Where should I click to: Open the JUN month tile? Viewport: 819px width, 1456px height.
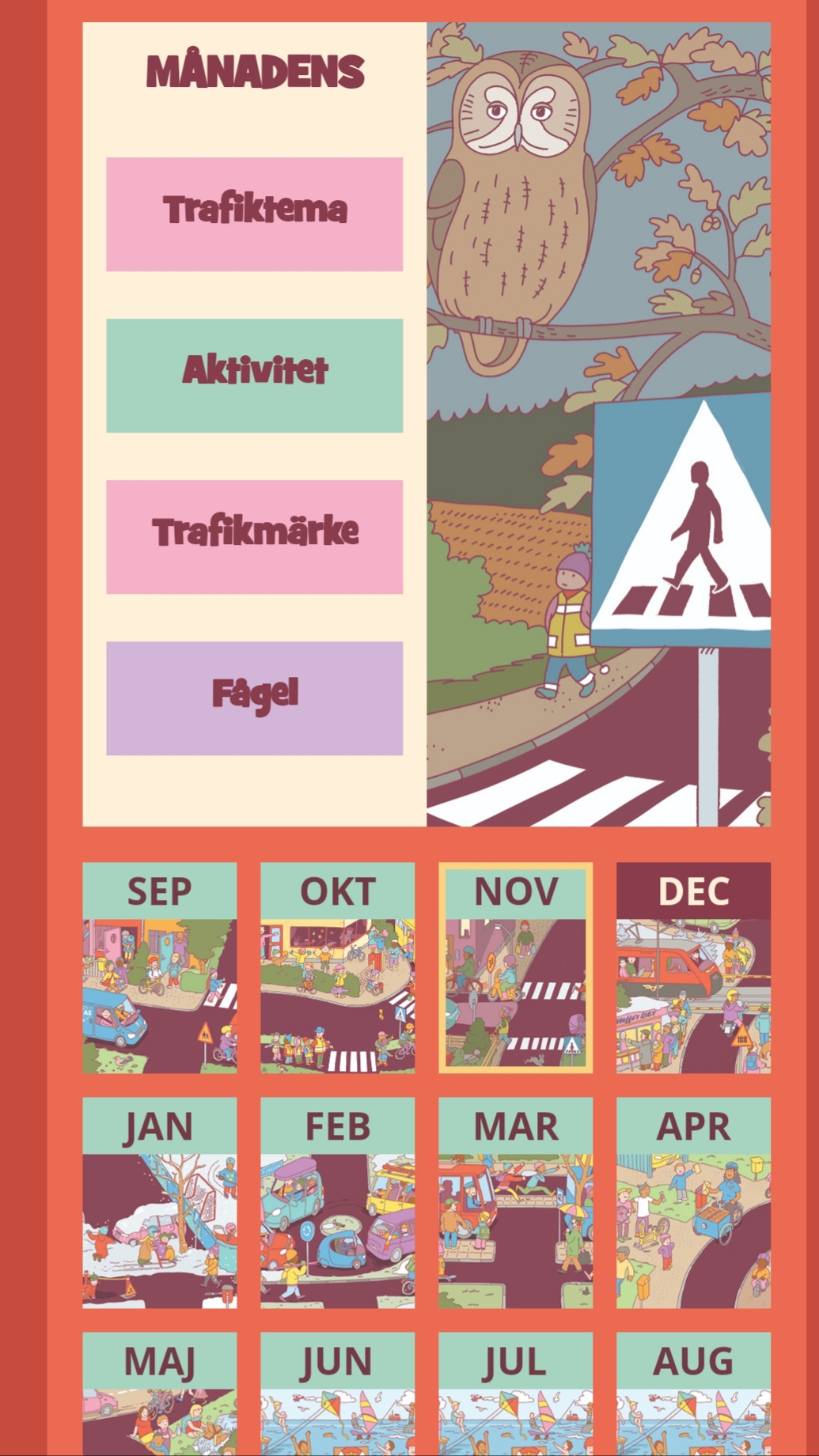coord(338,1394)
